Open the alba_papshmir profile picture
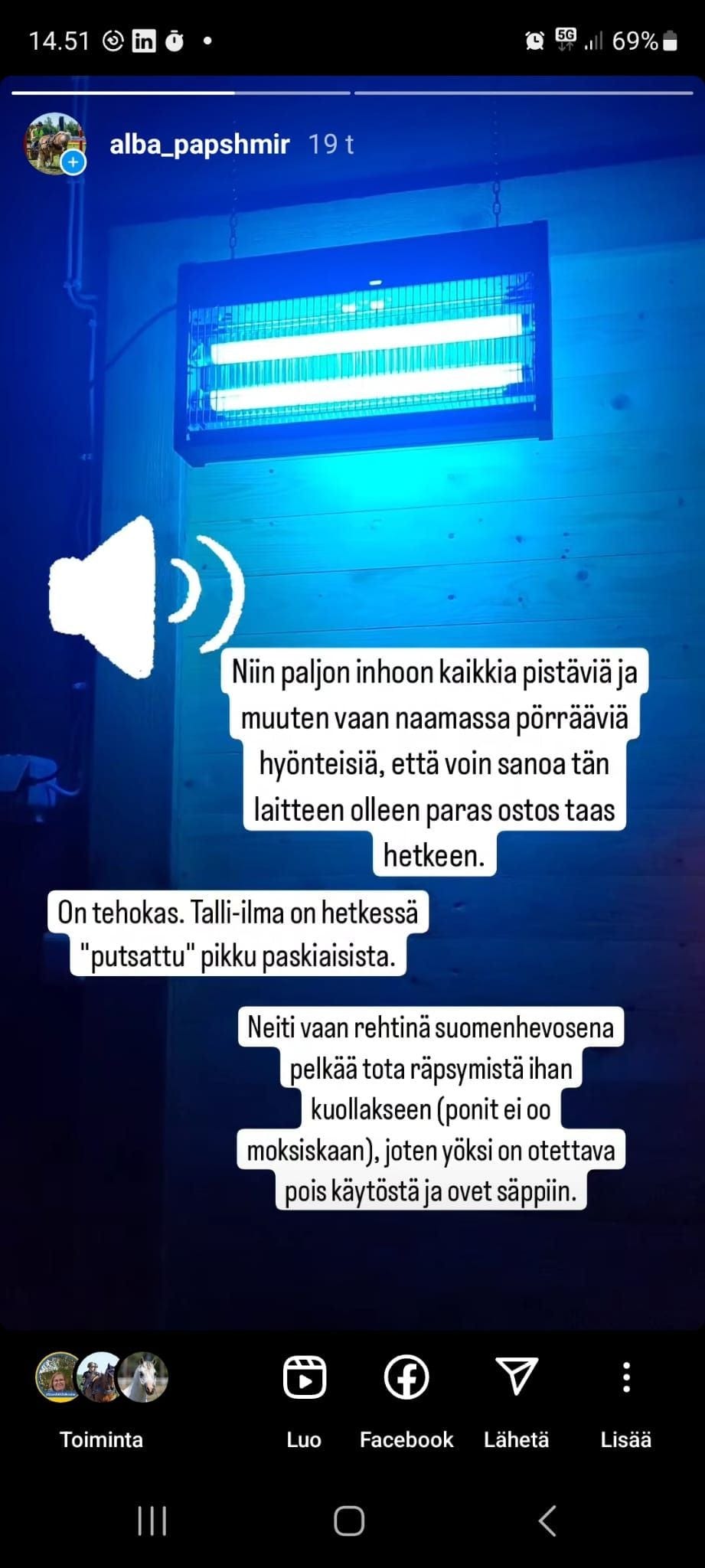The image size is (705, 1568). (x=54, y=144)
